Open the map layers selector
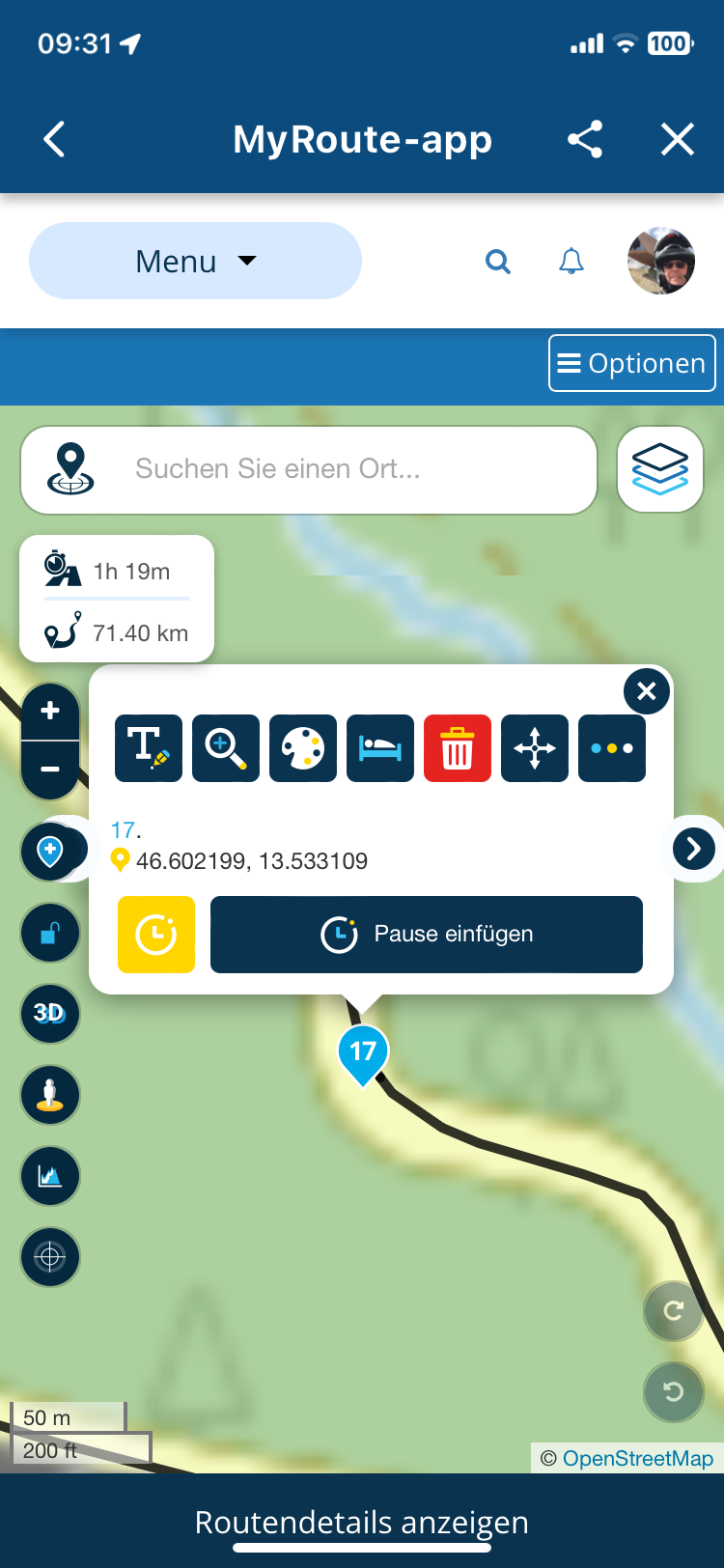Image resolution: width=724 pixels, height=1568 pixels. (x=660, y=469)
